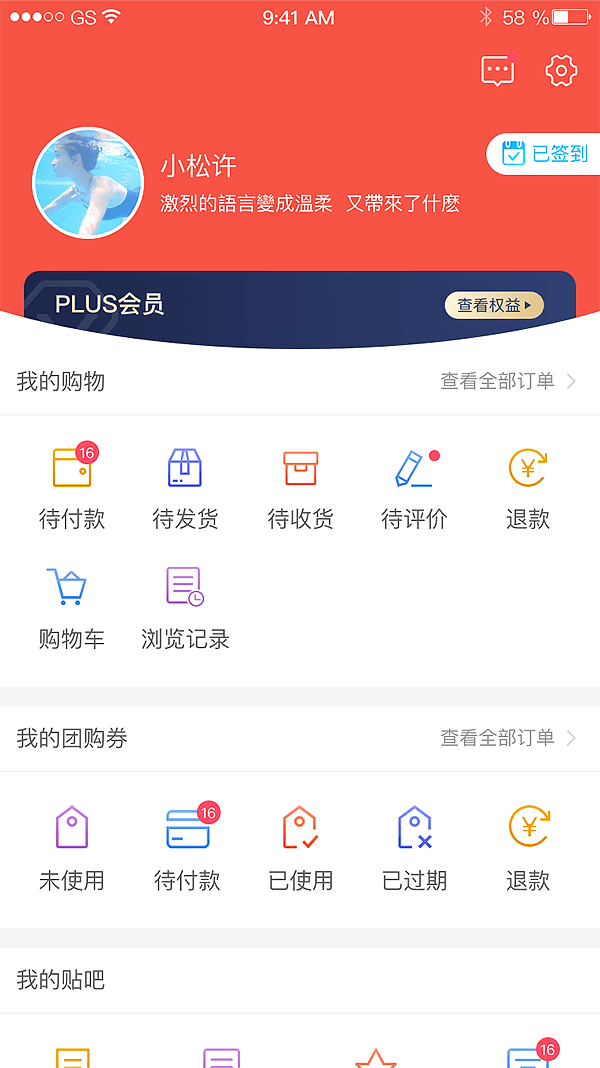The height and width of the screenshot is (1068, 600).
Task: Open the profile avatar photo
Action: coord(88,183)
